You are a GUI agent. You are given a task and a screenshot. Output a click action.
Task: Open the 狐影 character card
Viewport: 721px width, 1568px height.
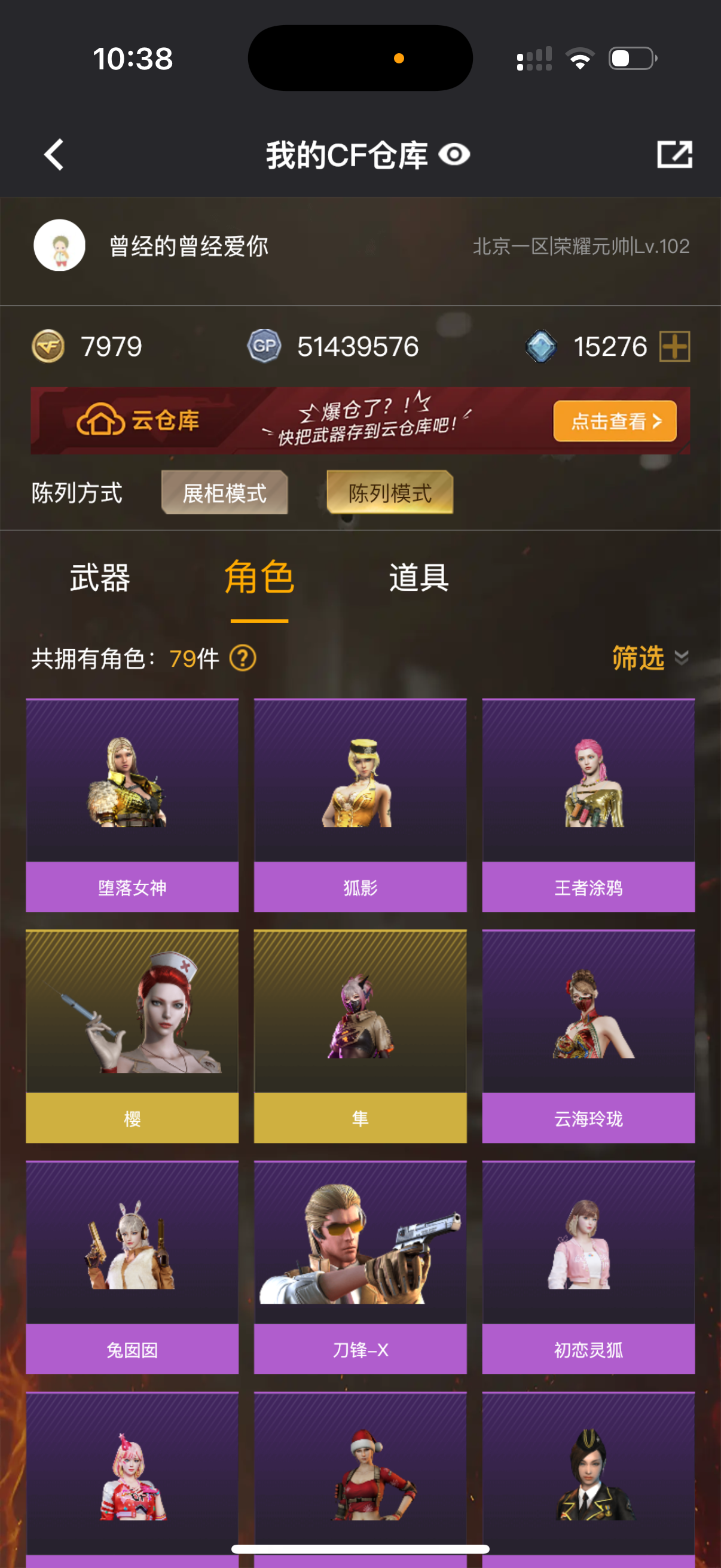click(360, 805)
